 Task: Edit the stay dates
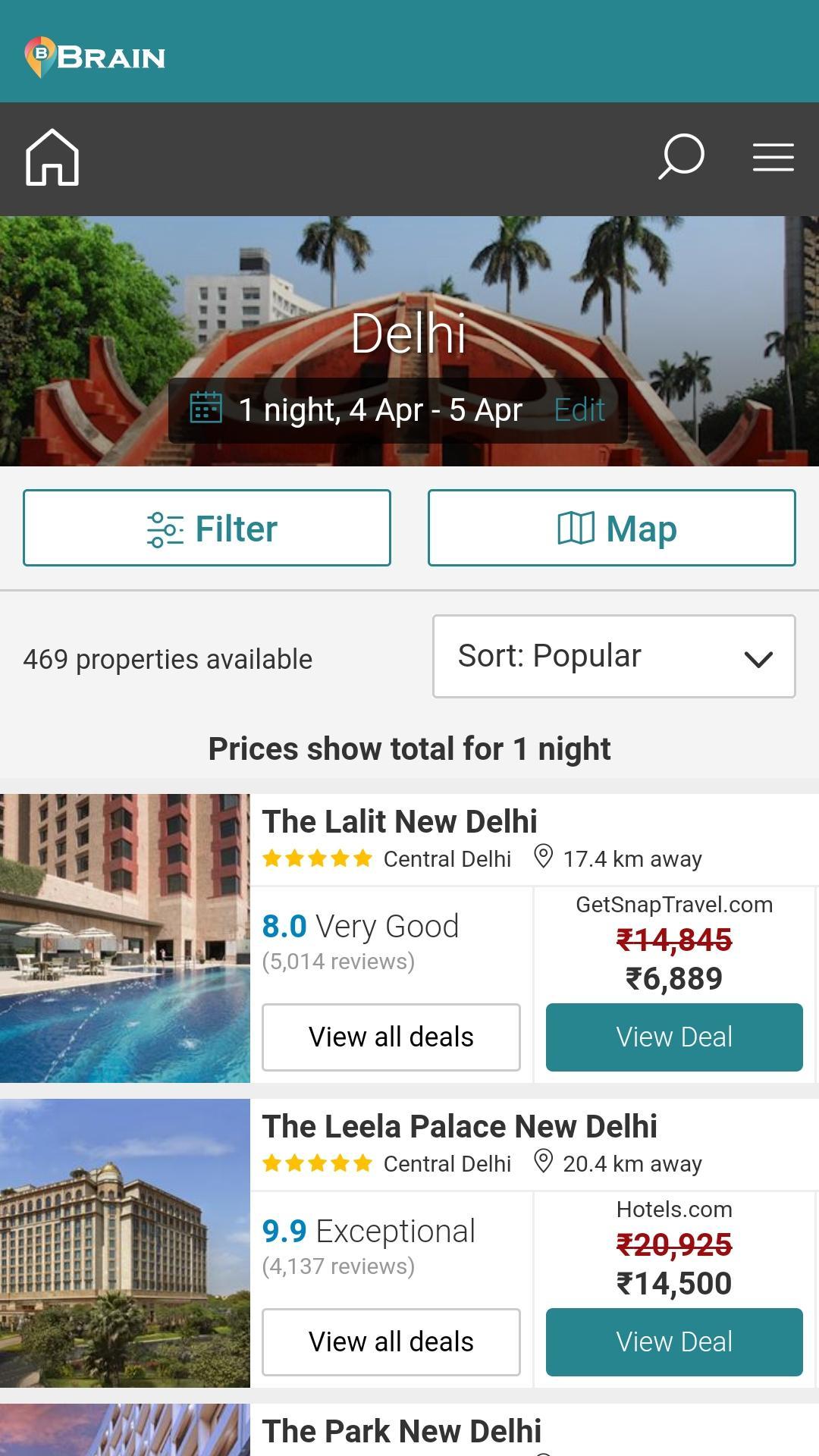pos(579,410)
